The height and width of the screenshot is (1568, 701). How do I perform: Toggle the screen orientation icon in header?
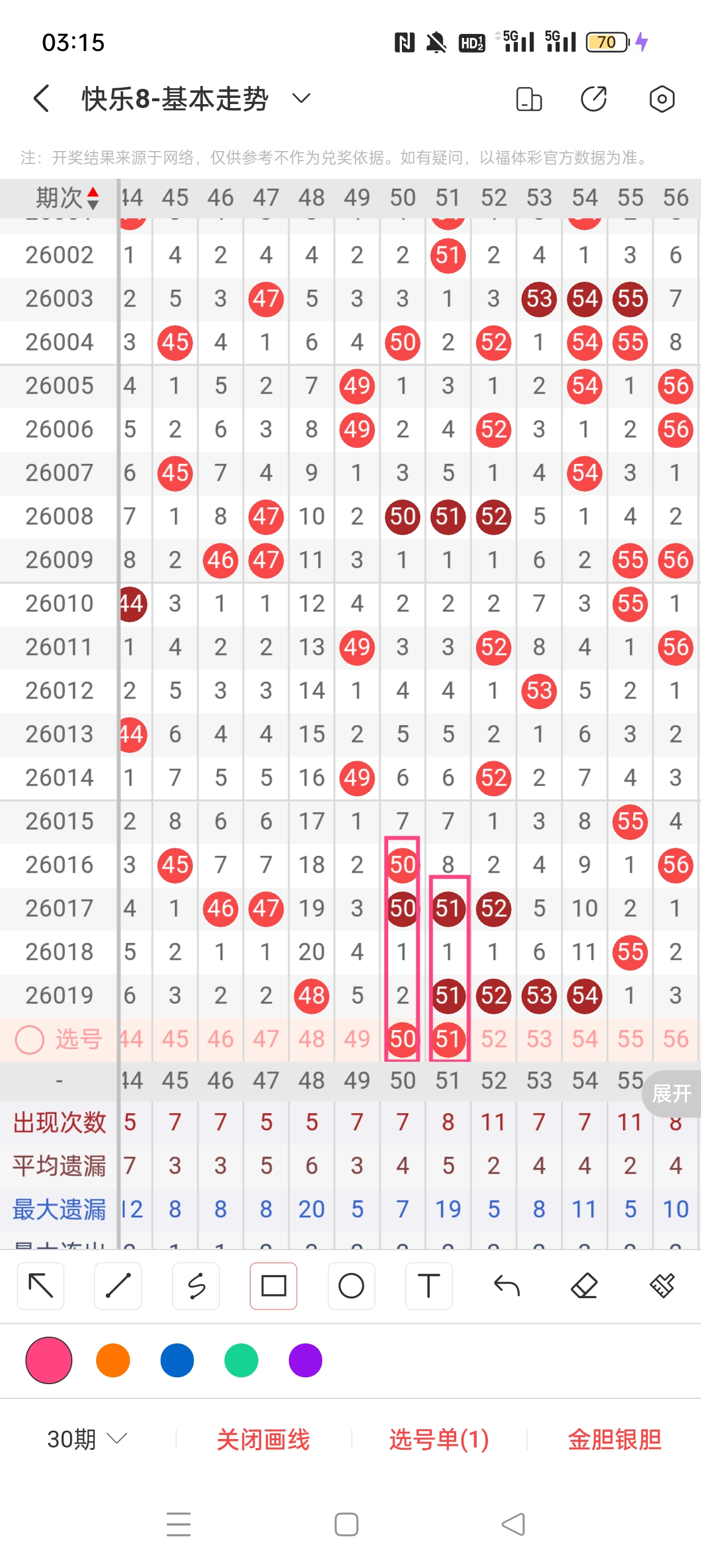click(528, 98)
